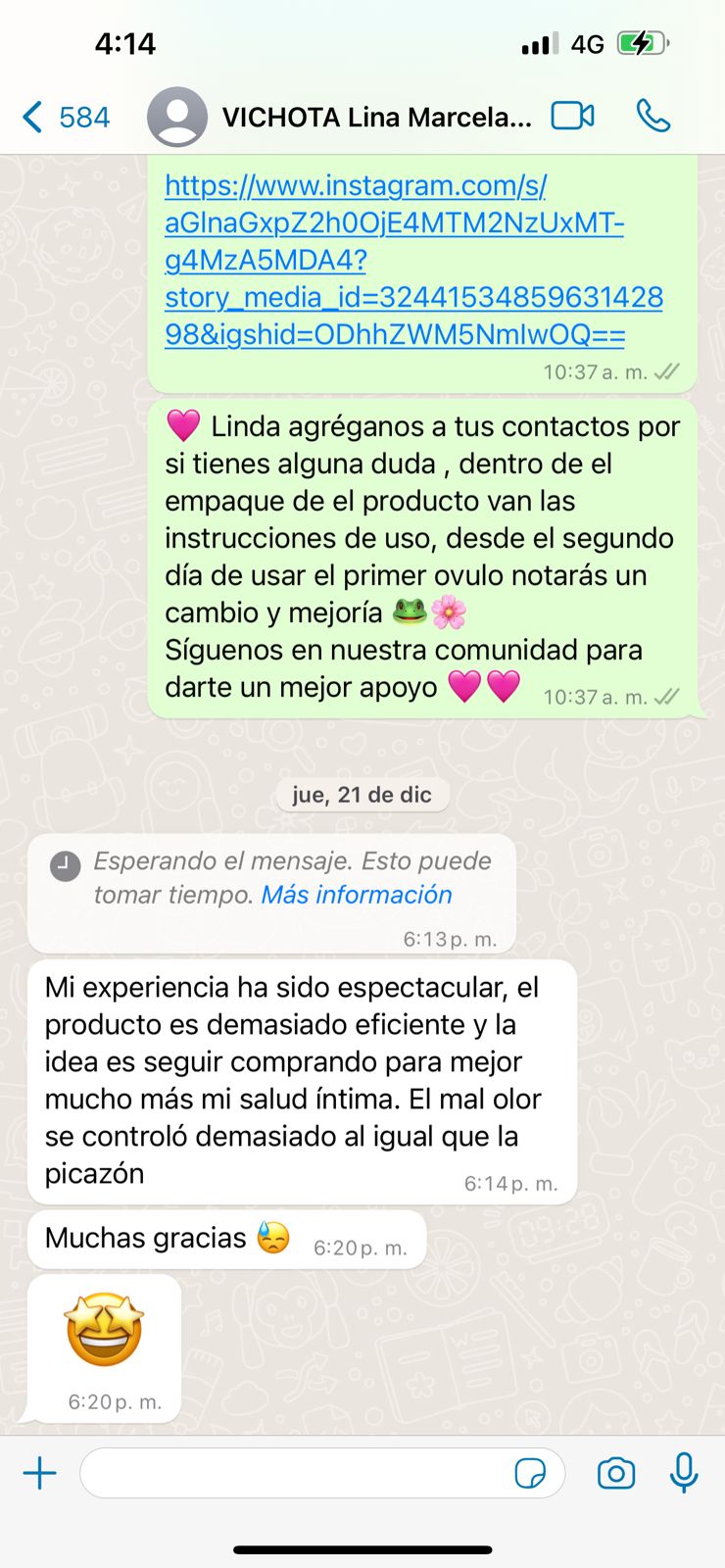Open the camera to send a photo
Viewport: 725px width, 1568px height.
click(615, 1473)
